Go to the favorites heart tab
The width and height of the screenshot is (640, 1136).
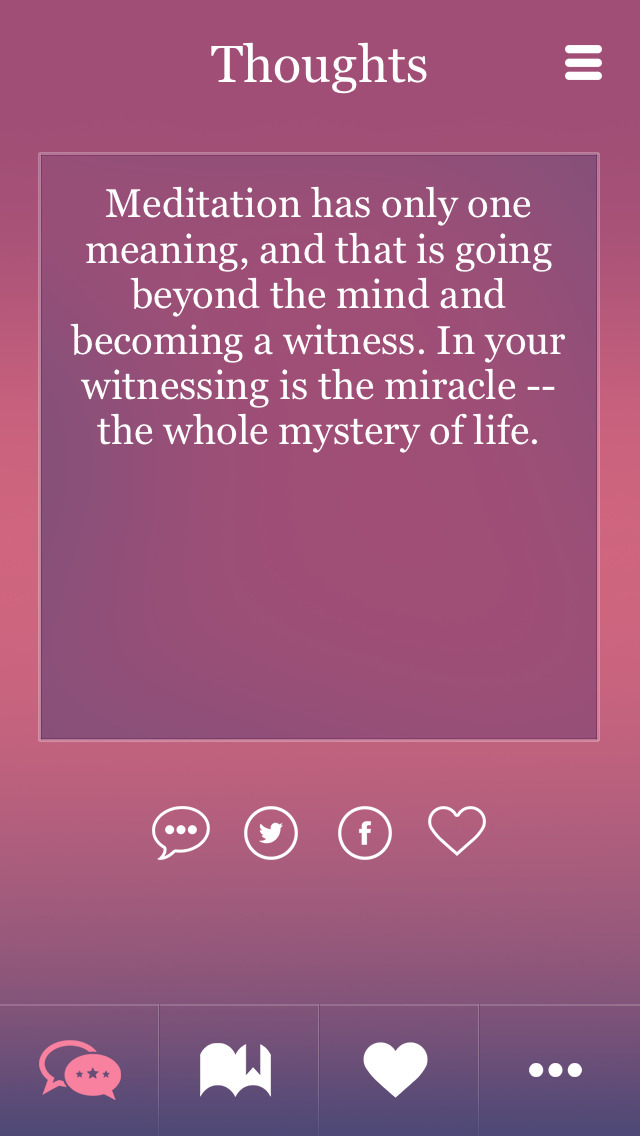coord(396,1070)
